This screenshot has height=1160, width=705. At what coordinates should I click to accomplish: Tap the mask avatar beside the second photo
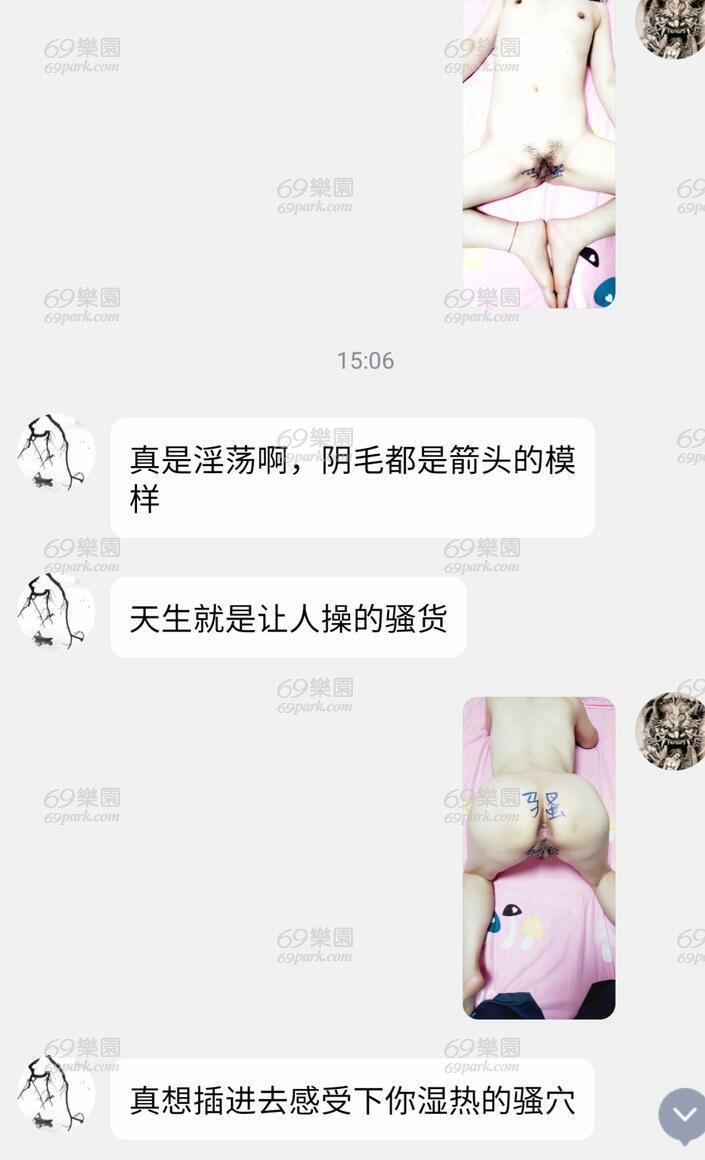pyautogui.click(x=670, y=731)
